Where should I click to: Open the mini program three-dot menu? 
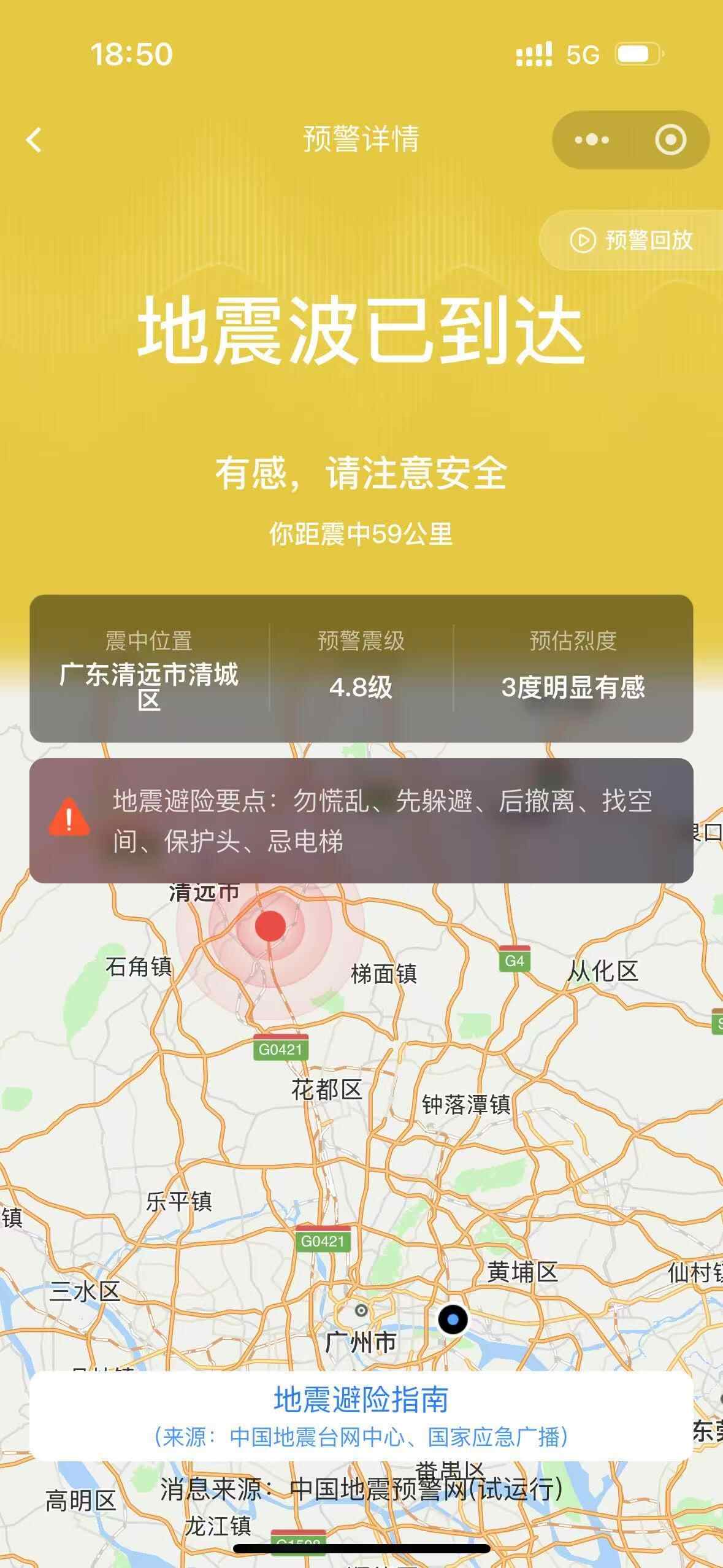click(591, 140)
